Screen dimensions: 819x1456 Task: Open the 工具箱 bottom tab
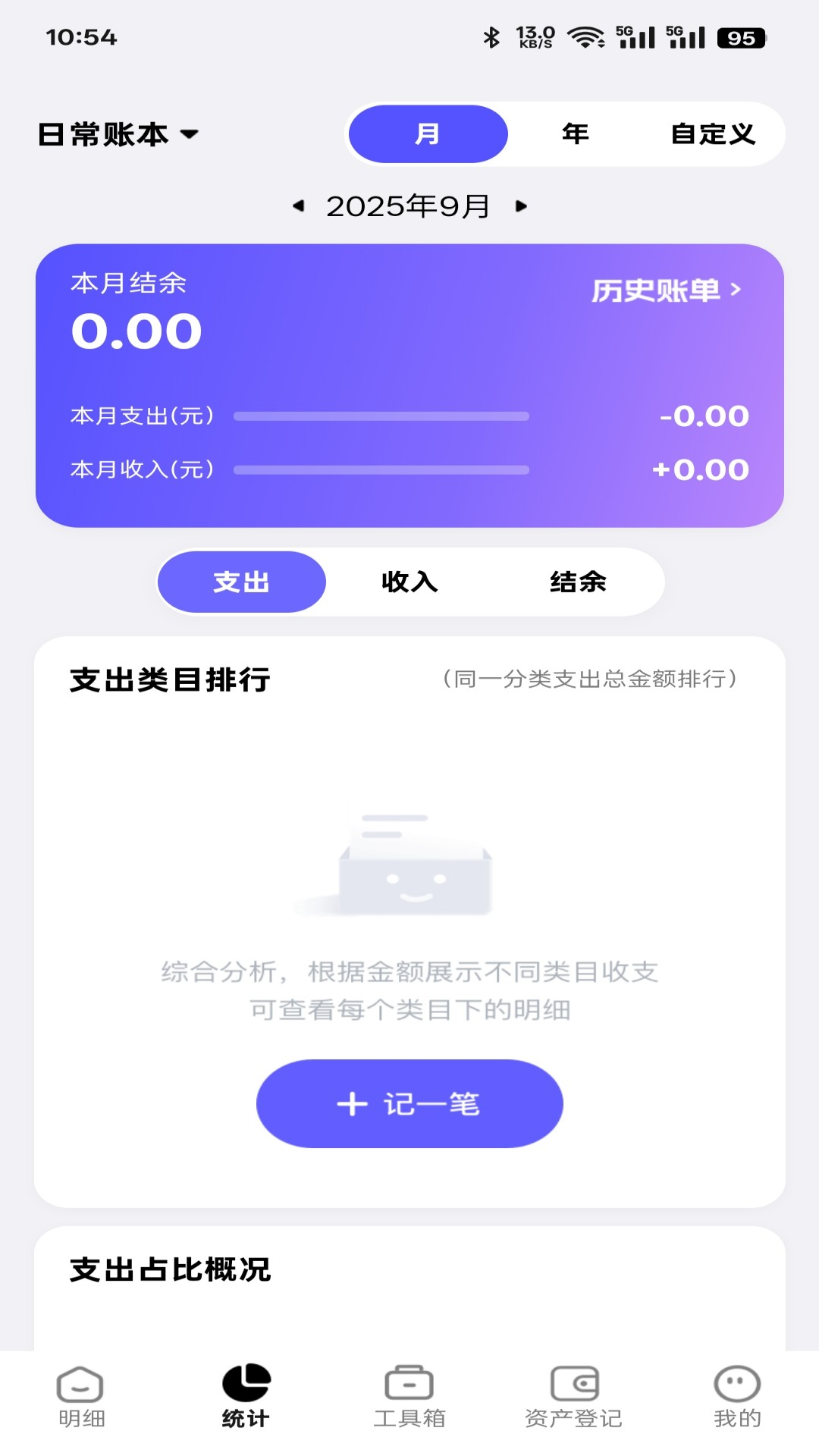pos(409,1398)
